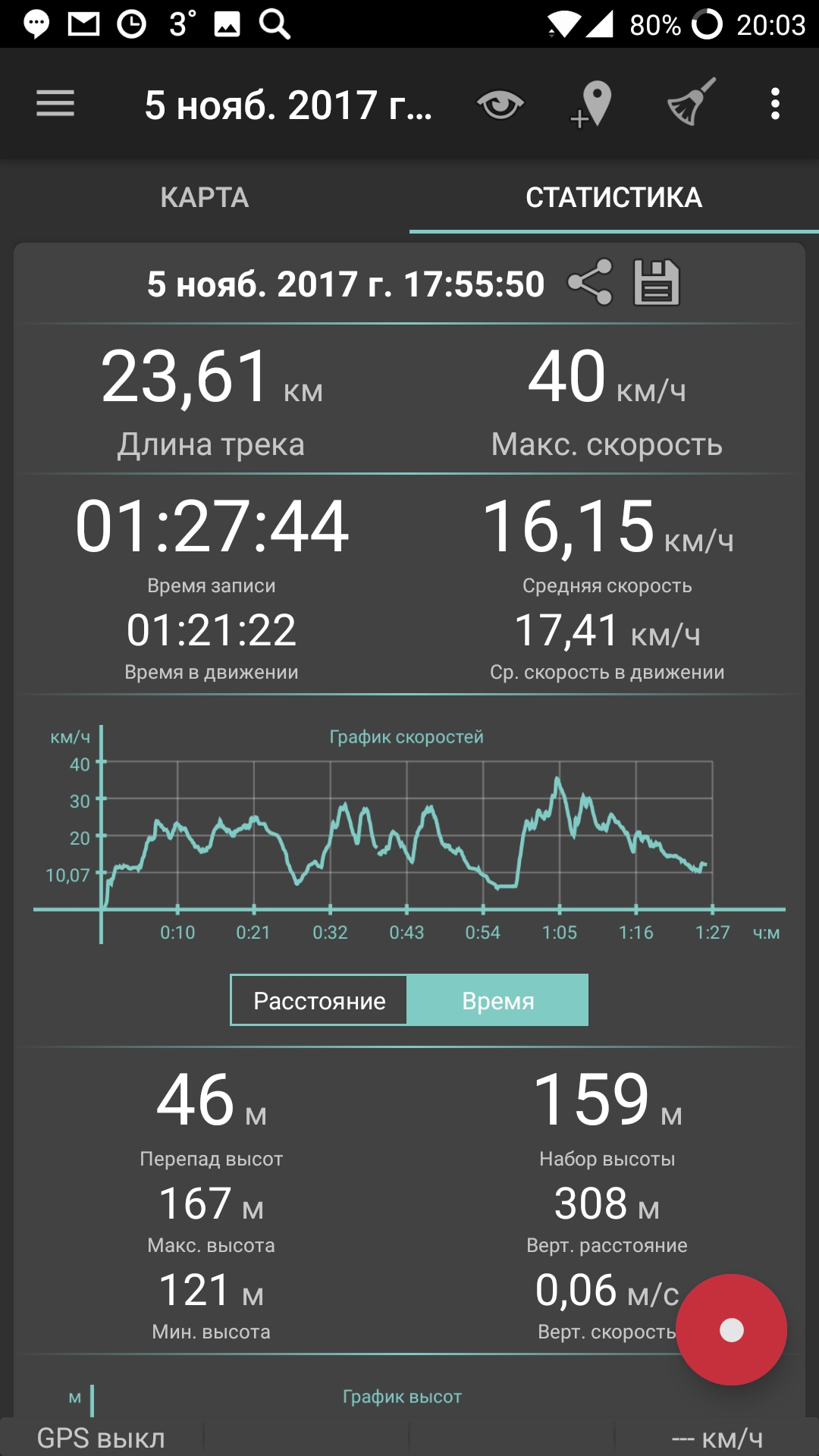Save the track with the floppy icon

(x=657, y=283)
